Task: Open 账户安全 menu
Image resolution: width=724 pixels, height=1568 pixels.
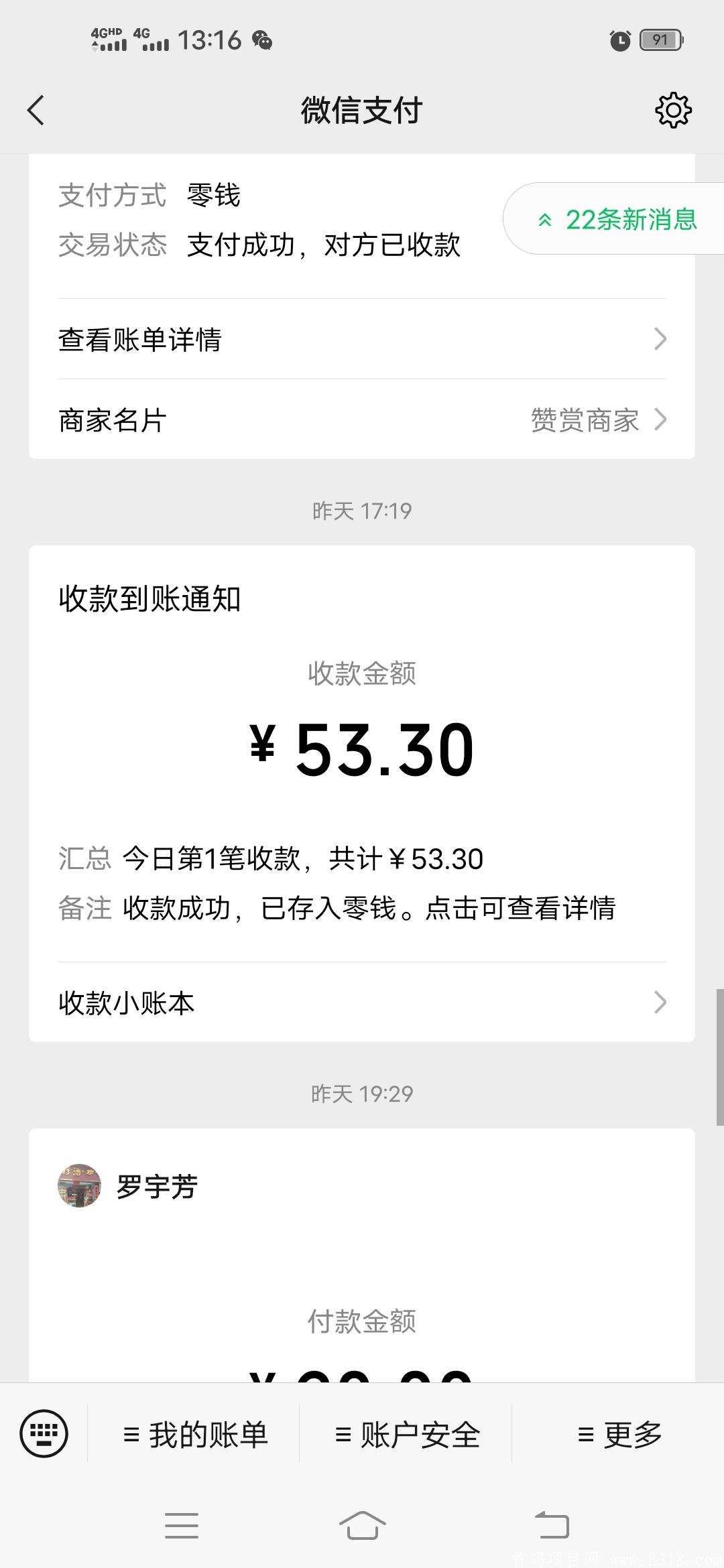Action: 406,1435
